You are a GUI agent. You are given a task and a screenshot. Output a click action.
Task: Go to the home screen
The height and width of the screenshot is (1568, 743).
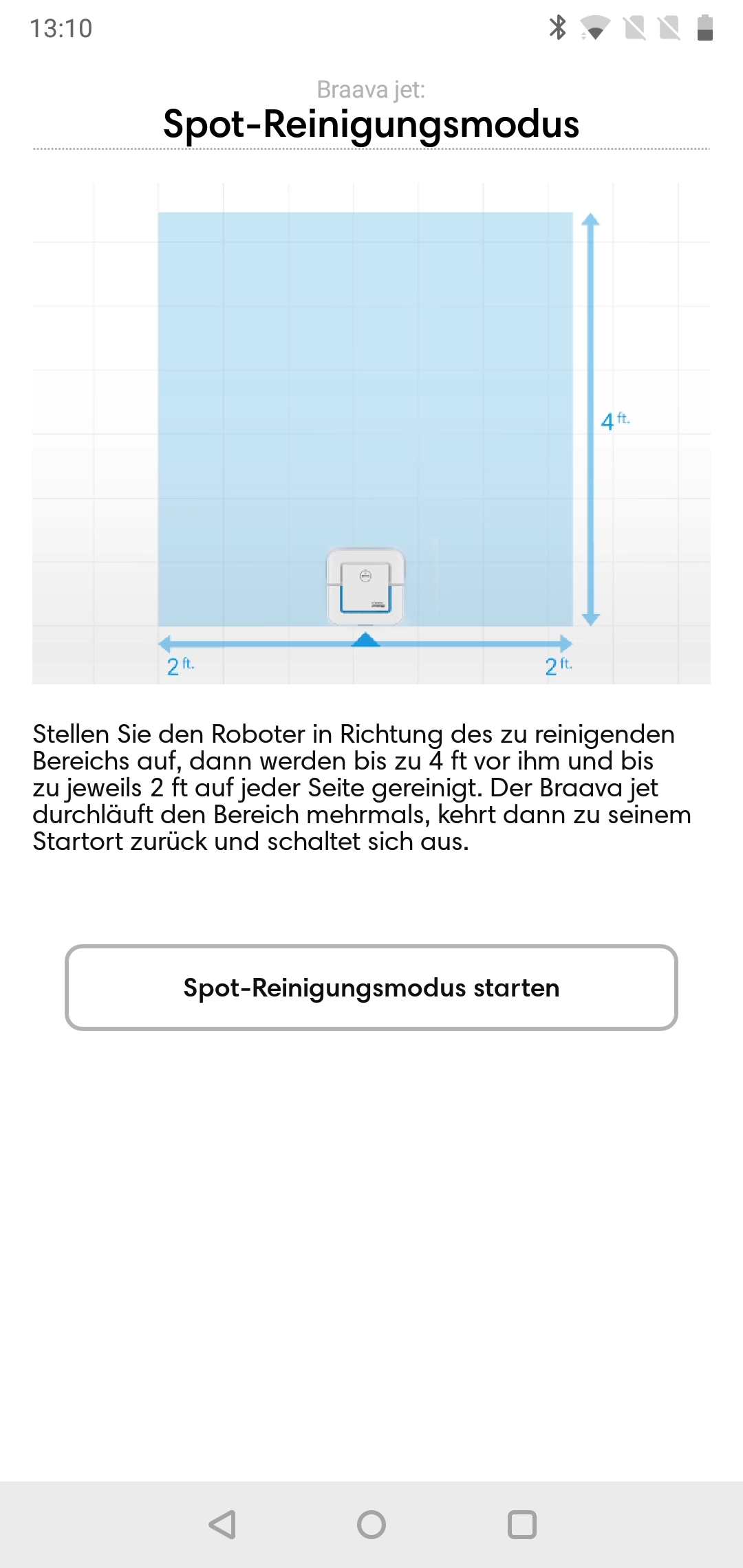[x=371, y=1525]
